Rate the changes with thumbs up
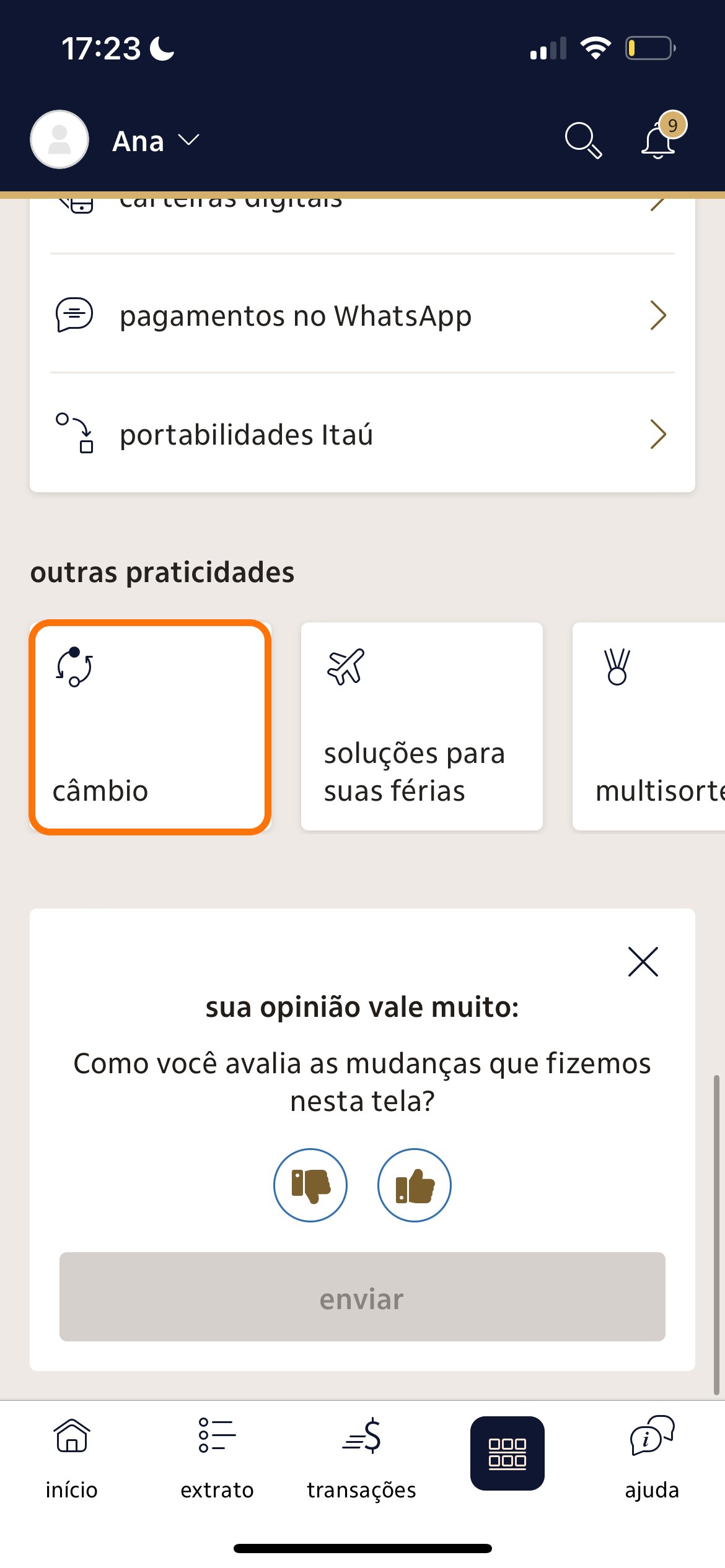The width and height of the screenshot is (725, 1568). (415, 1185)
